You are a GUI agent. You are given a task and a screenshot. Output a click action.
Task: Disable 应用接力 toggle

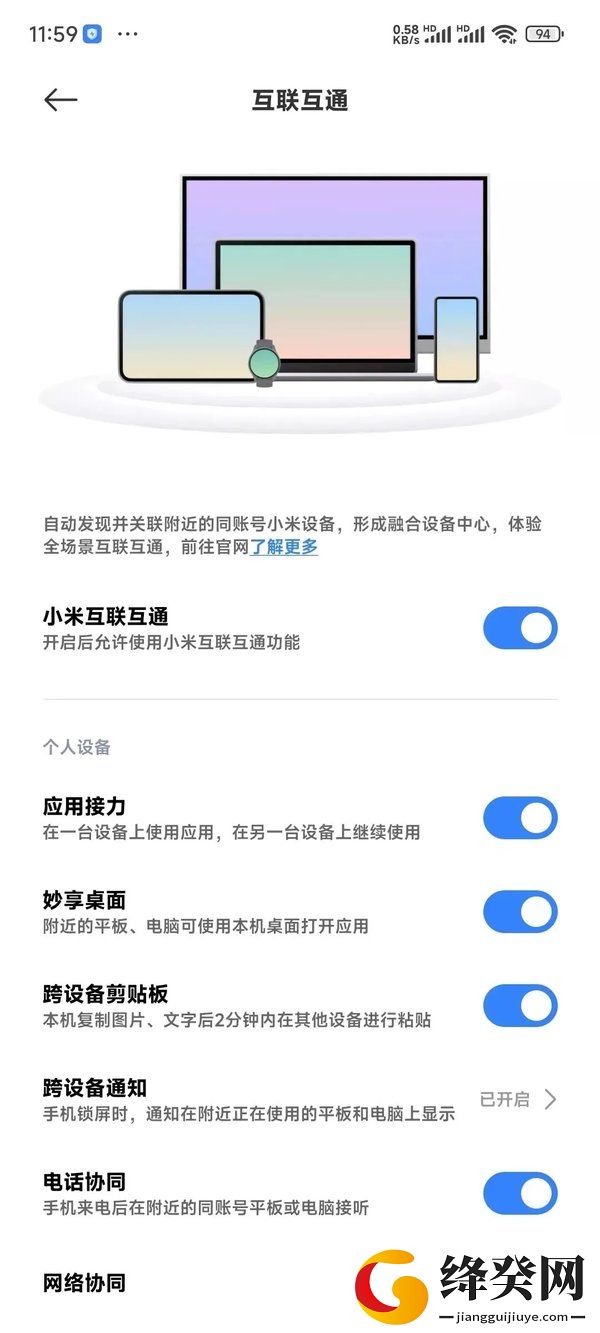coord(519,818)
